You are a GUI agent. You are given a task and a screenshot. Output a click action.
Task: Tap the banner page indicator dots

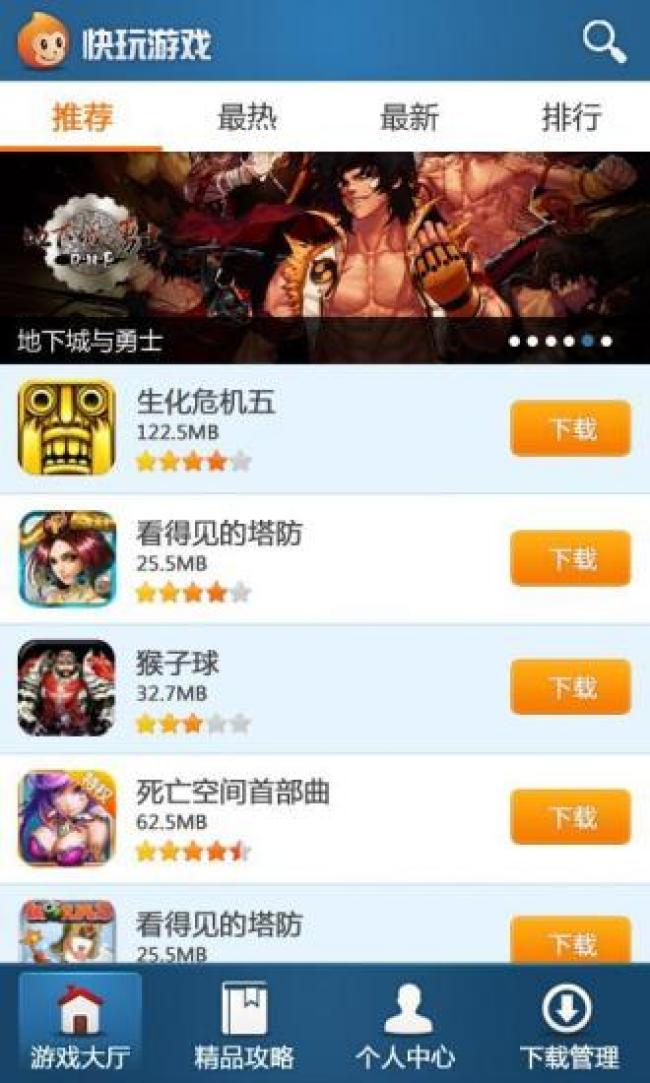[560, 341]
